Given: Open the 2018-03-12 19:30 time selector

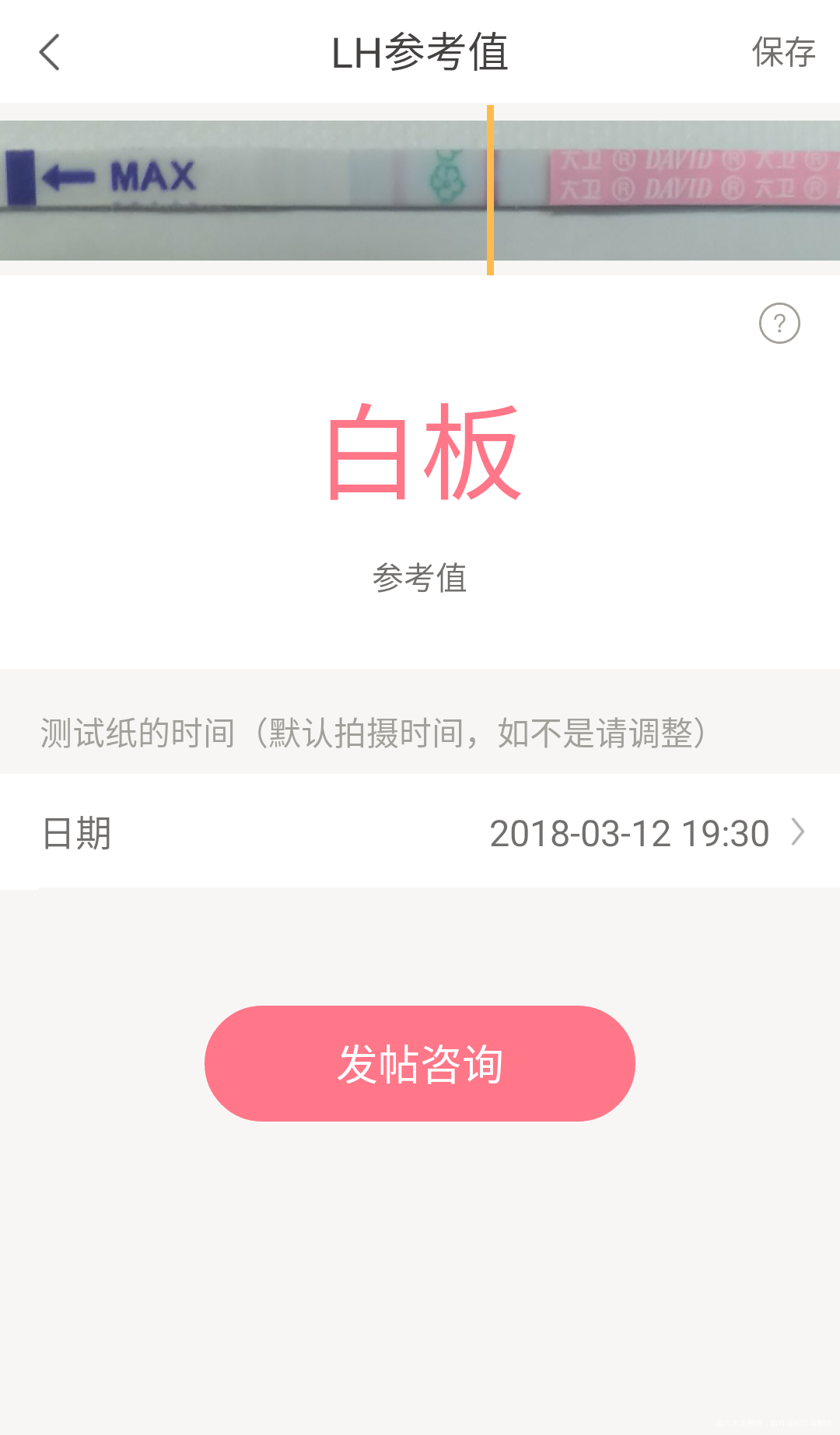Looking at the screenshot, I should coord(630,833).
